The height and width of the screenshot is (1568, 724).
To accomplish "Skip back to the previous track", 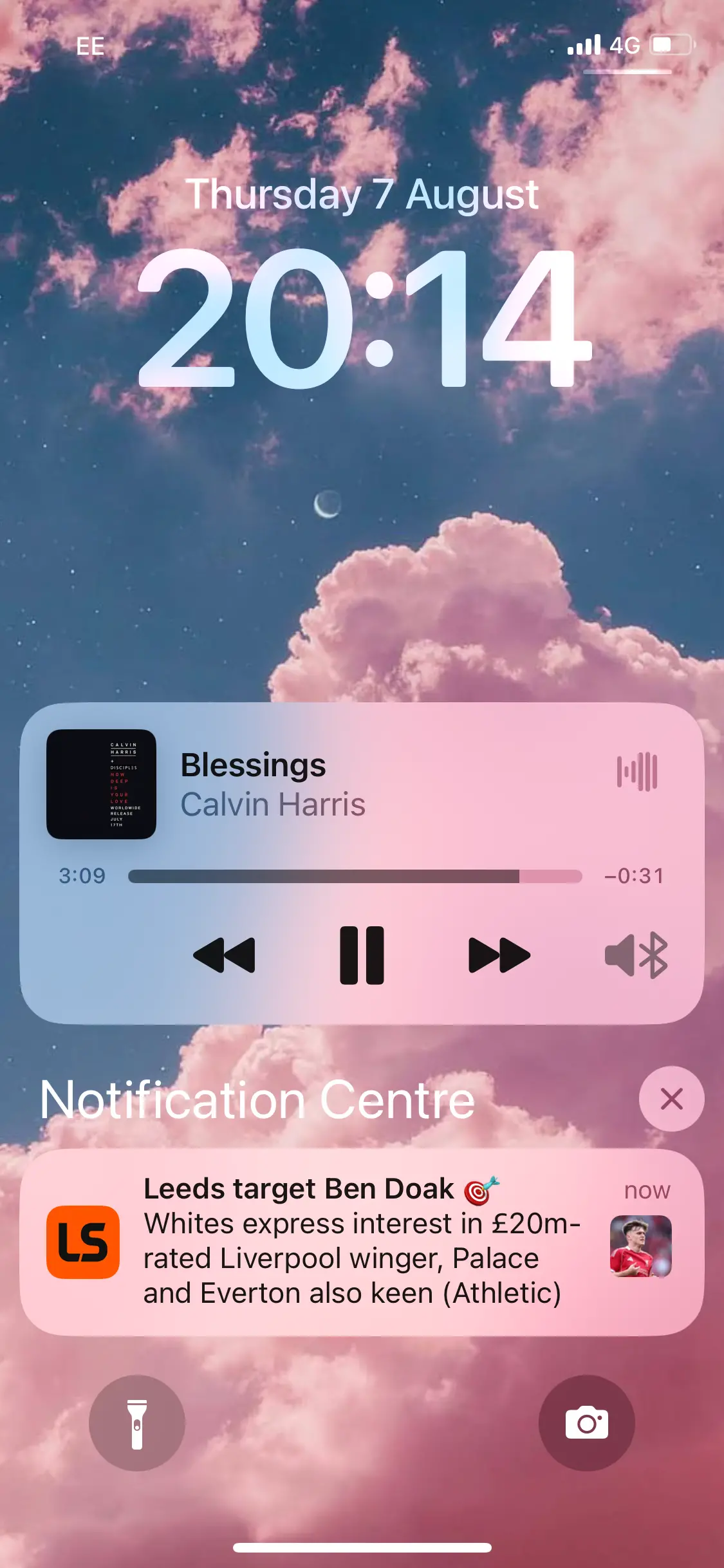I will coord(224,955).
